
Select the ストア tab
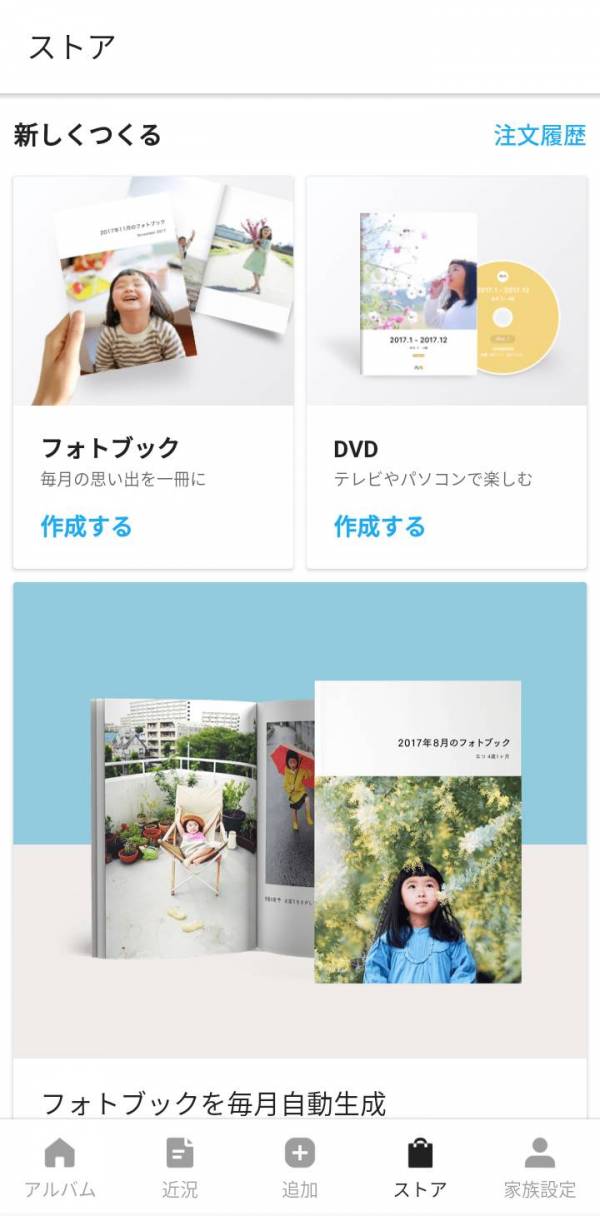(x=420, y=1168)
